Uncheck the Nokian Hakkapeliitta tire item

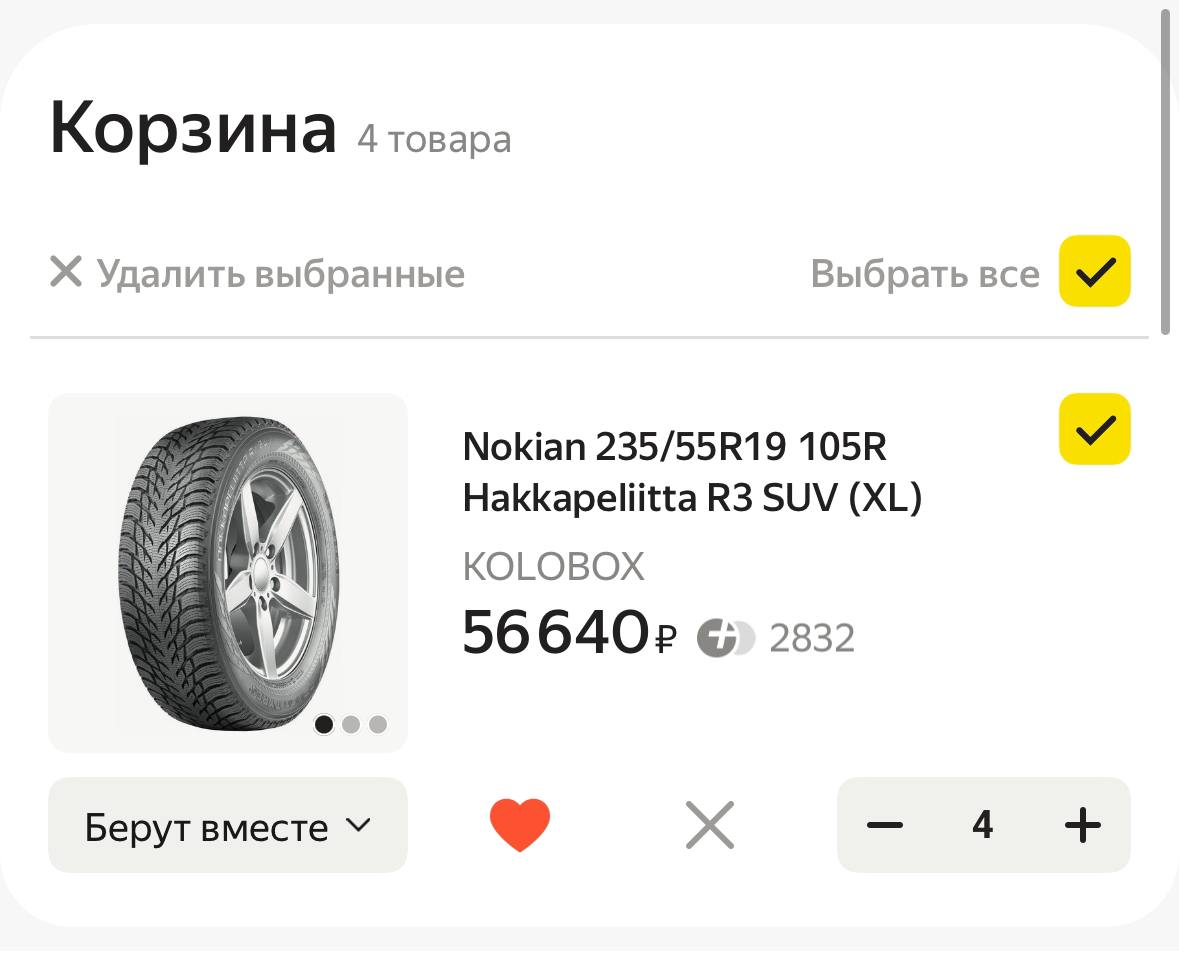pos(1094,430)
